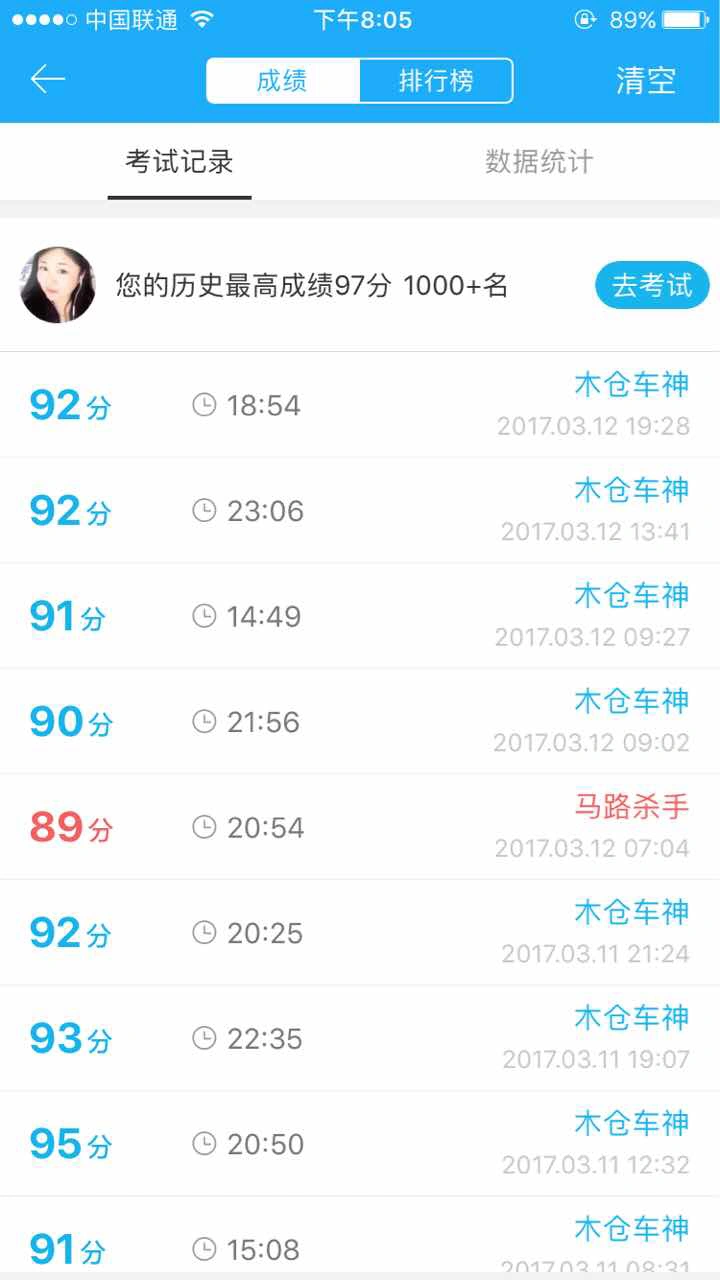The image size is (720, 1280).
Task: Open the profile avatar picture
Action: pyautogui.click(x=58, y=286)
